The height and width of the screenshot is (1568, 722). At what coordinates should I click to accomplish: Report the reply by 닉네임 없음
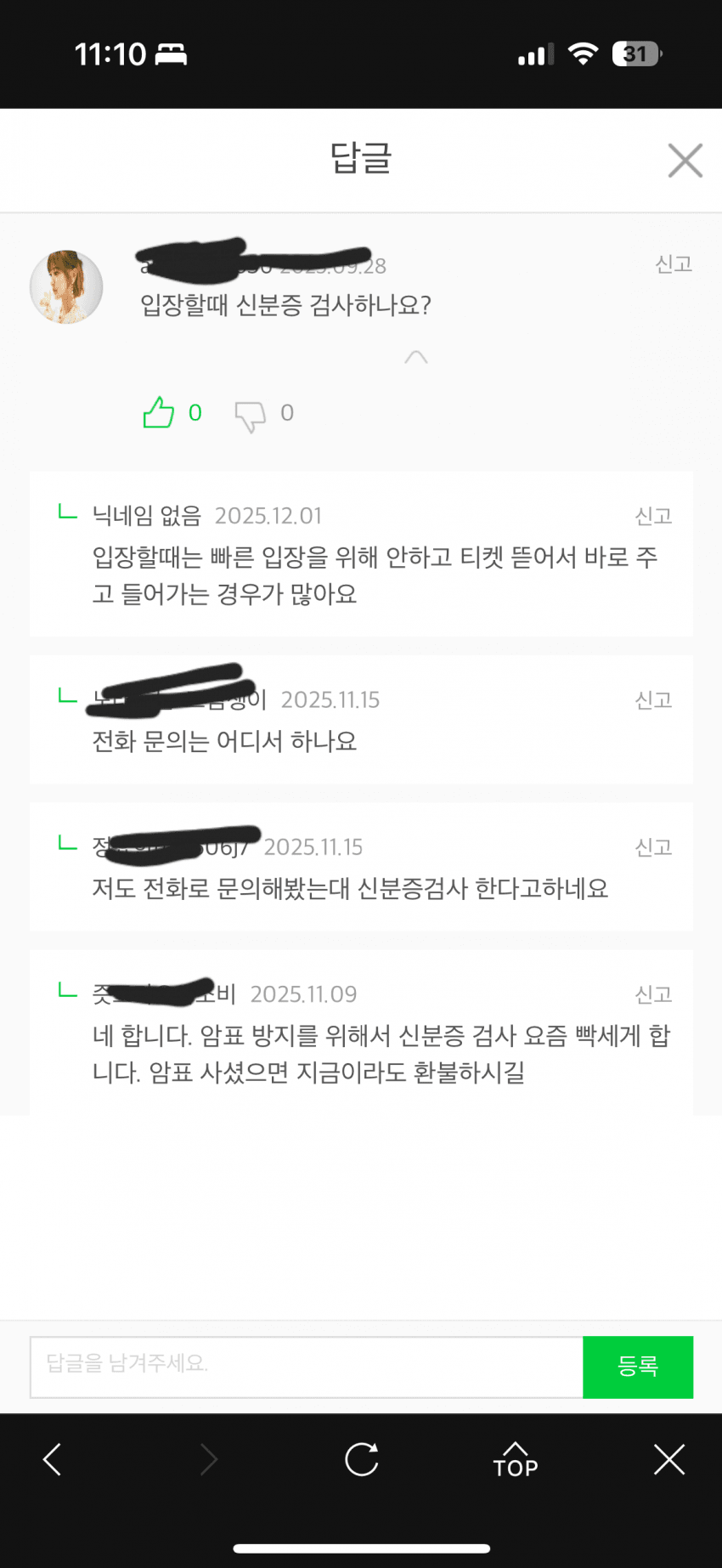click(x=653, y=516)
